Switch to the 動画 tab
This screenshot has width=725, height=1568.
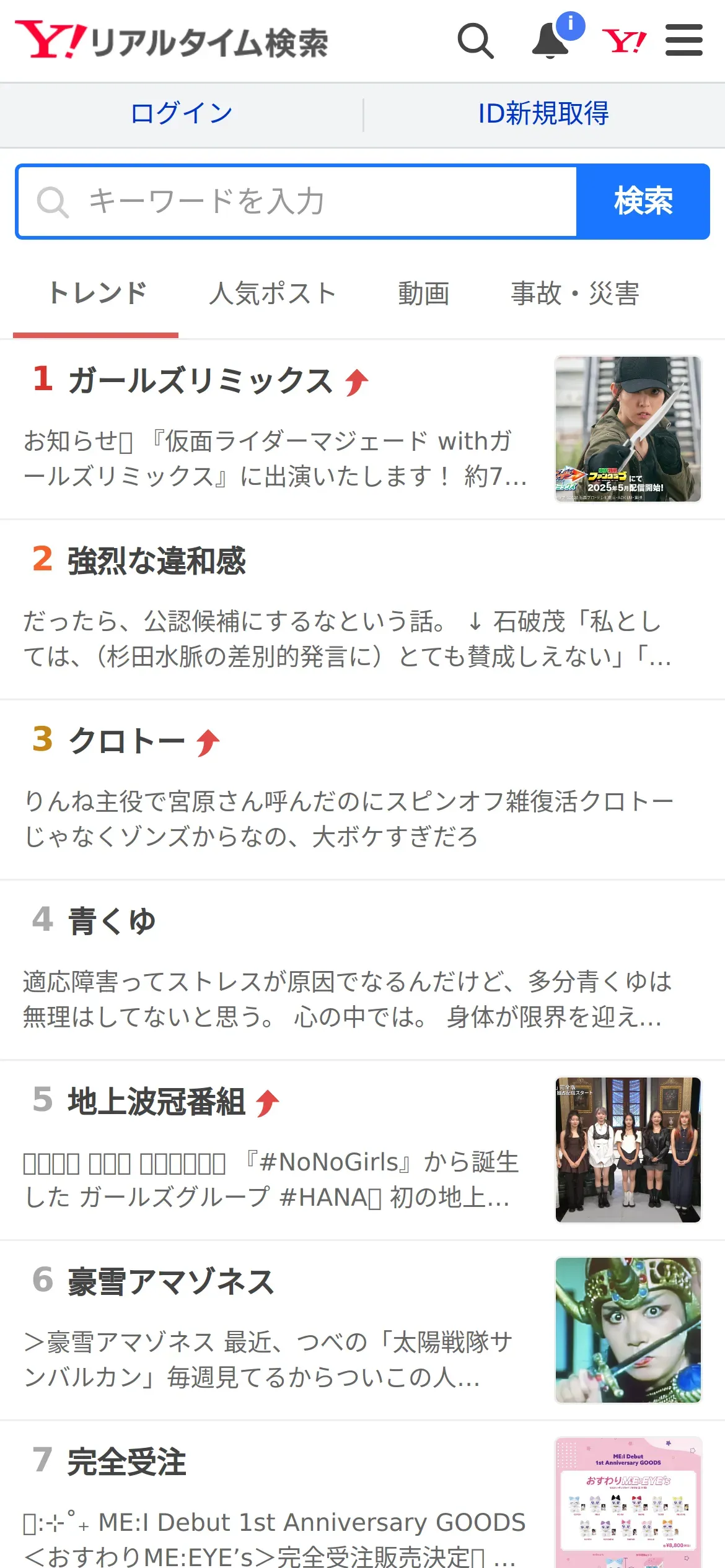click(424, 294)
